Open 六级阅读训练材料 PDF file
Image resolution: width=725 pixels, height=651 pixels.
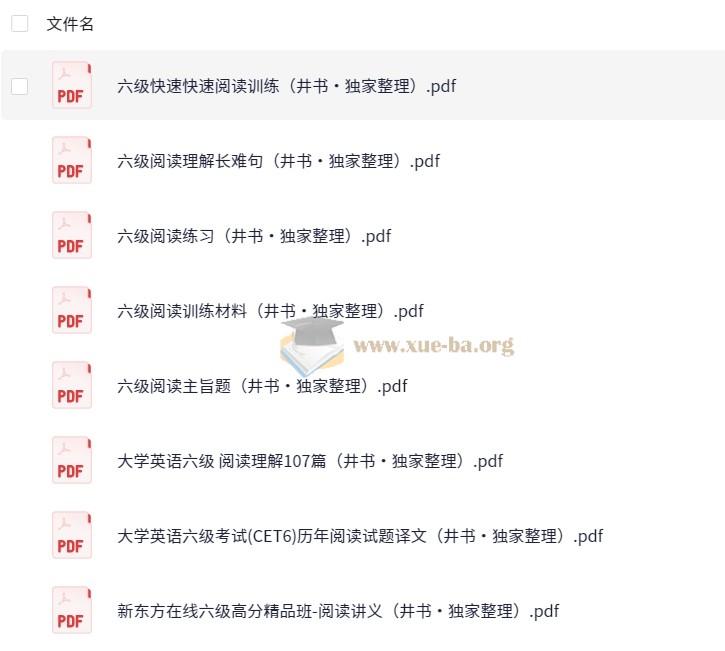270,311
